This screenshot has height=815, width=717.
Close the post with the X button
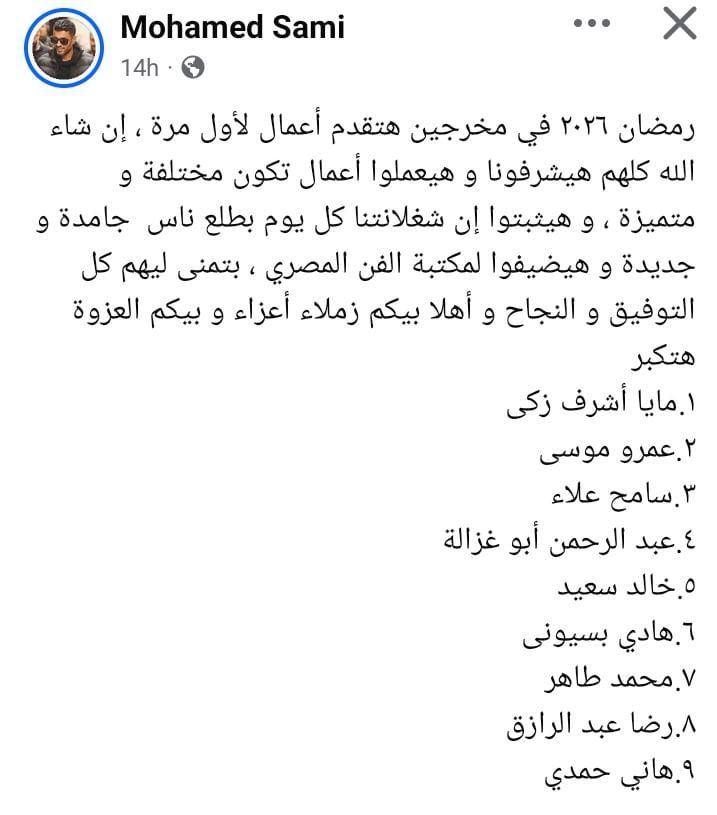pos(680,24)
